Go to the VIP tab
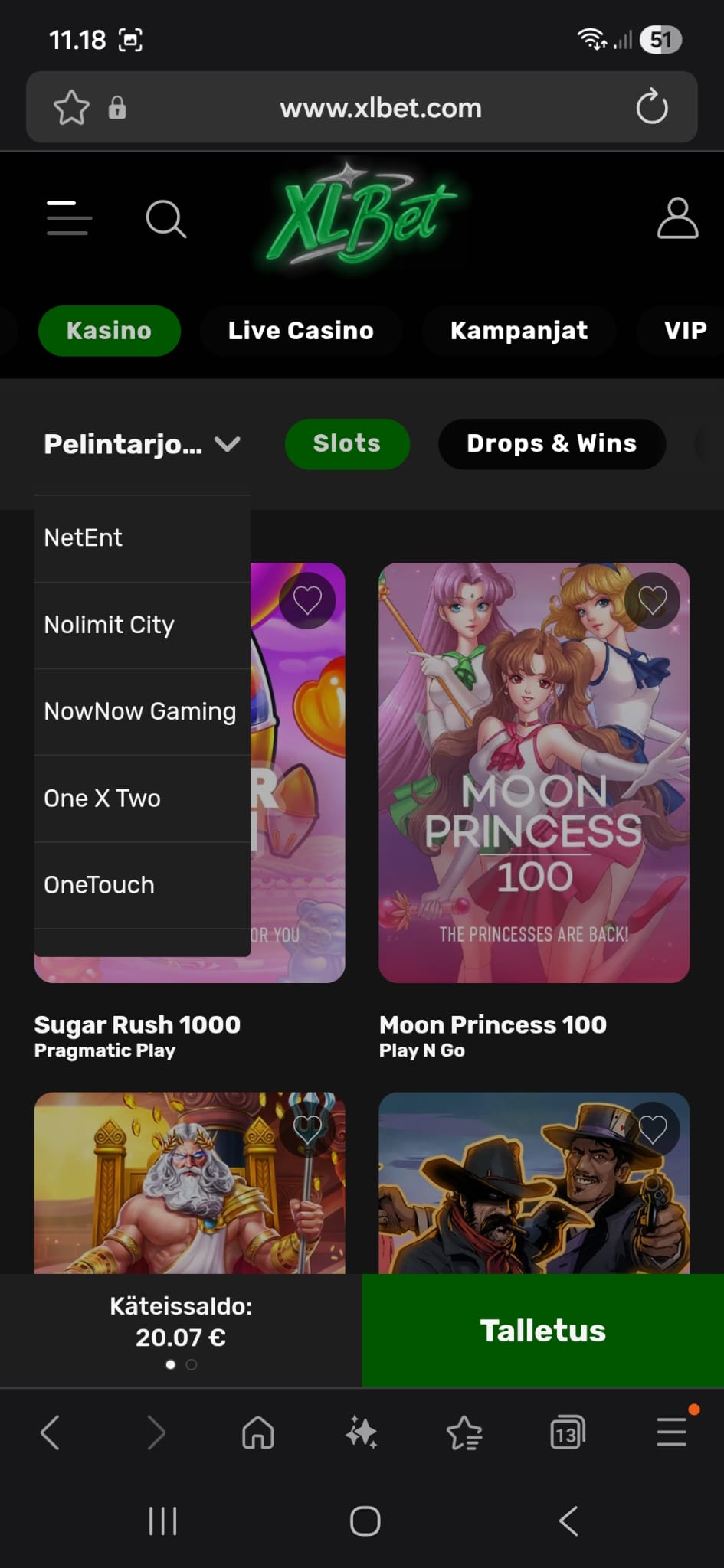 click(x=684, y=331)
